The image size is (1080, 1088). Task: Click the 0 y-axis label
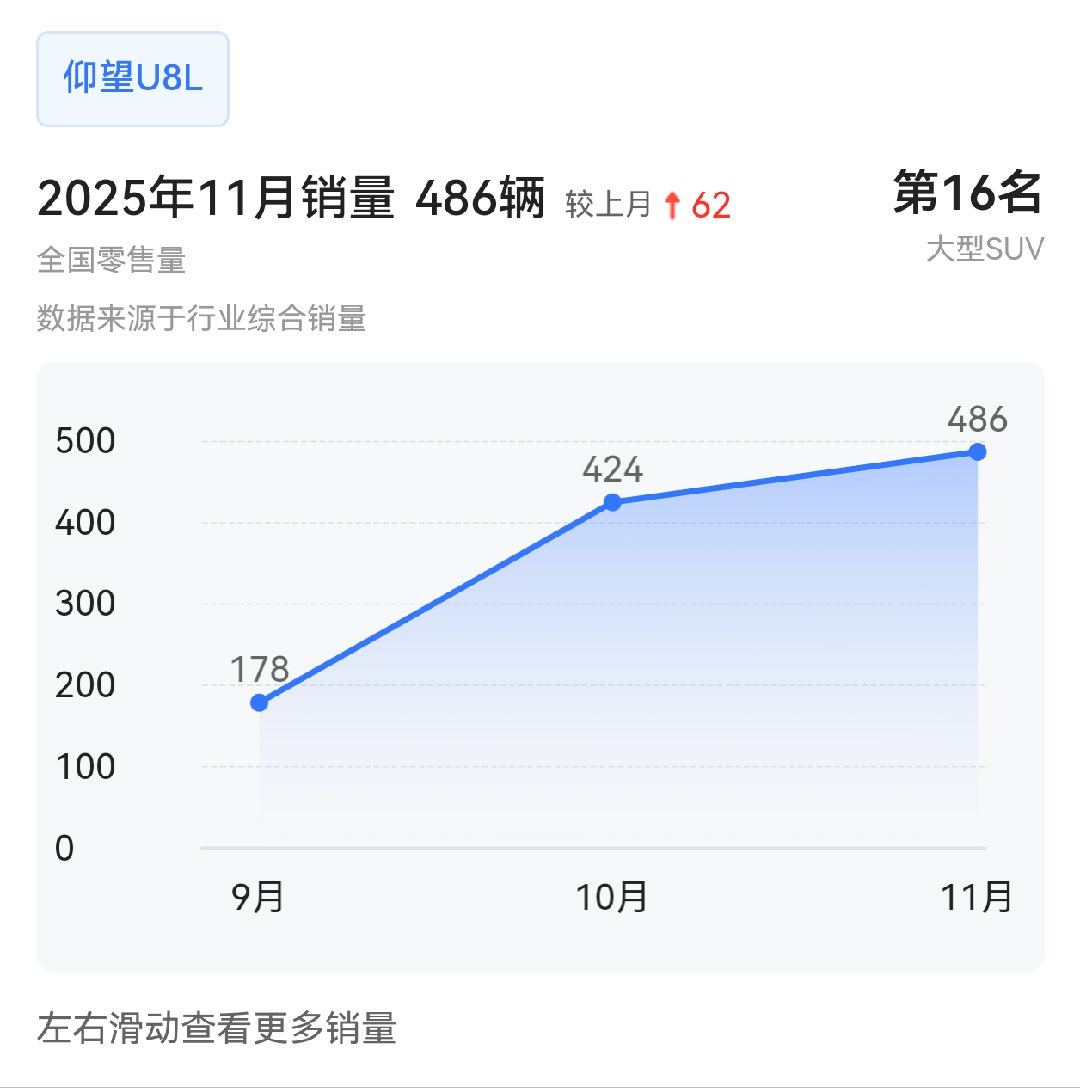click(66, 848)
